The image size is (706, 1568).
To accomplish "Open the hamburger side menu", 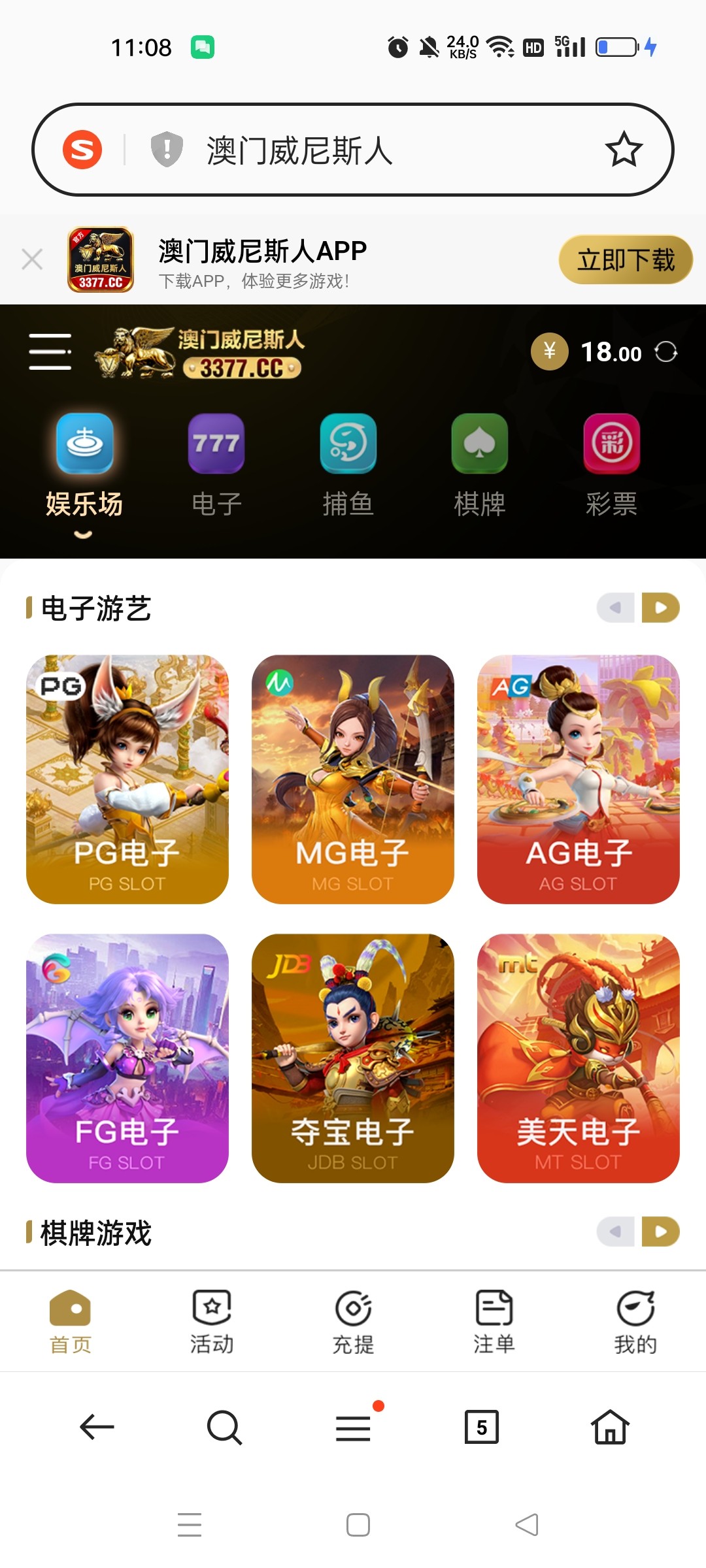I will [x=50, y=351].
